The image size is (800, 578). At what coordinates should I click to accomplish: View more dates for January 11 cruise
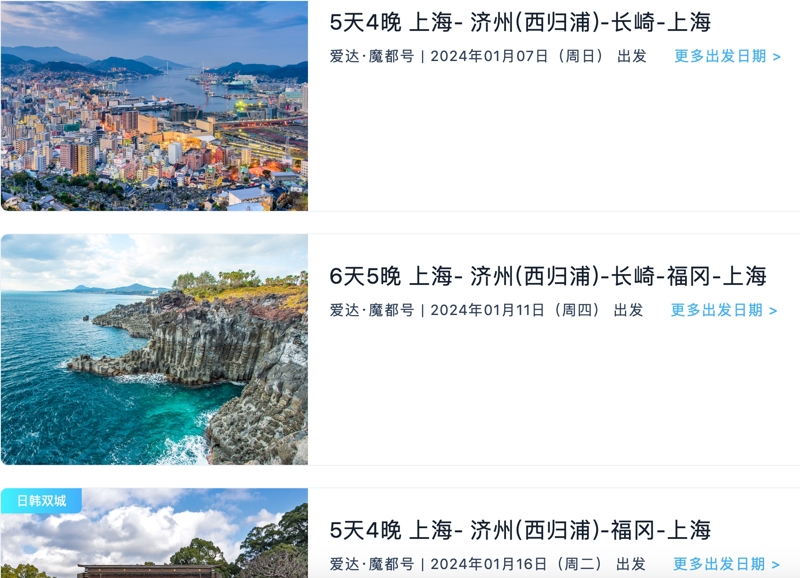coord(724,310)
